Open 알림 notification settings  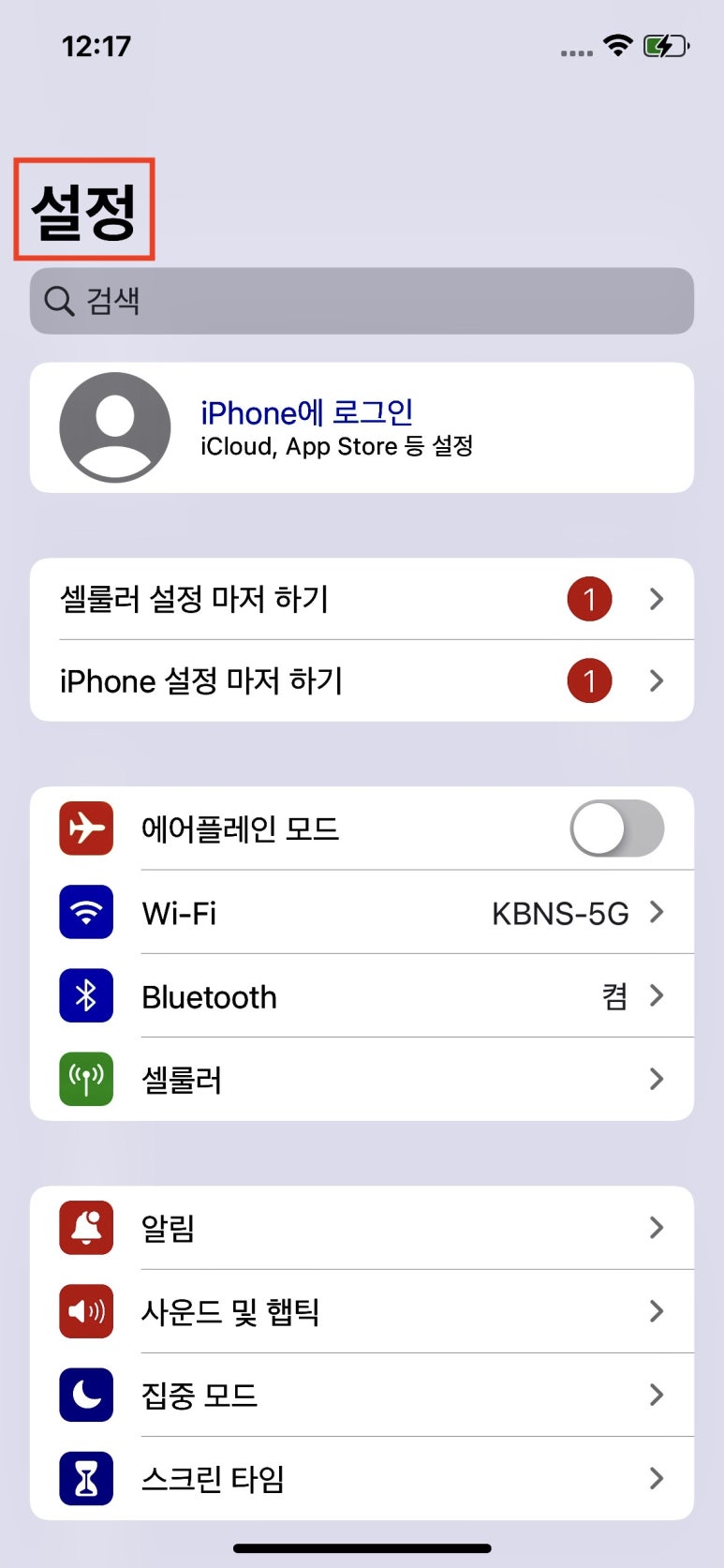362,1228
